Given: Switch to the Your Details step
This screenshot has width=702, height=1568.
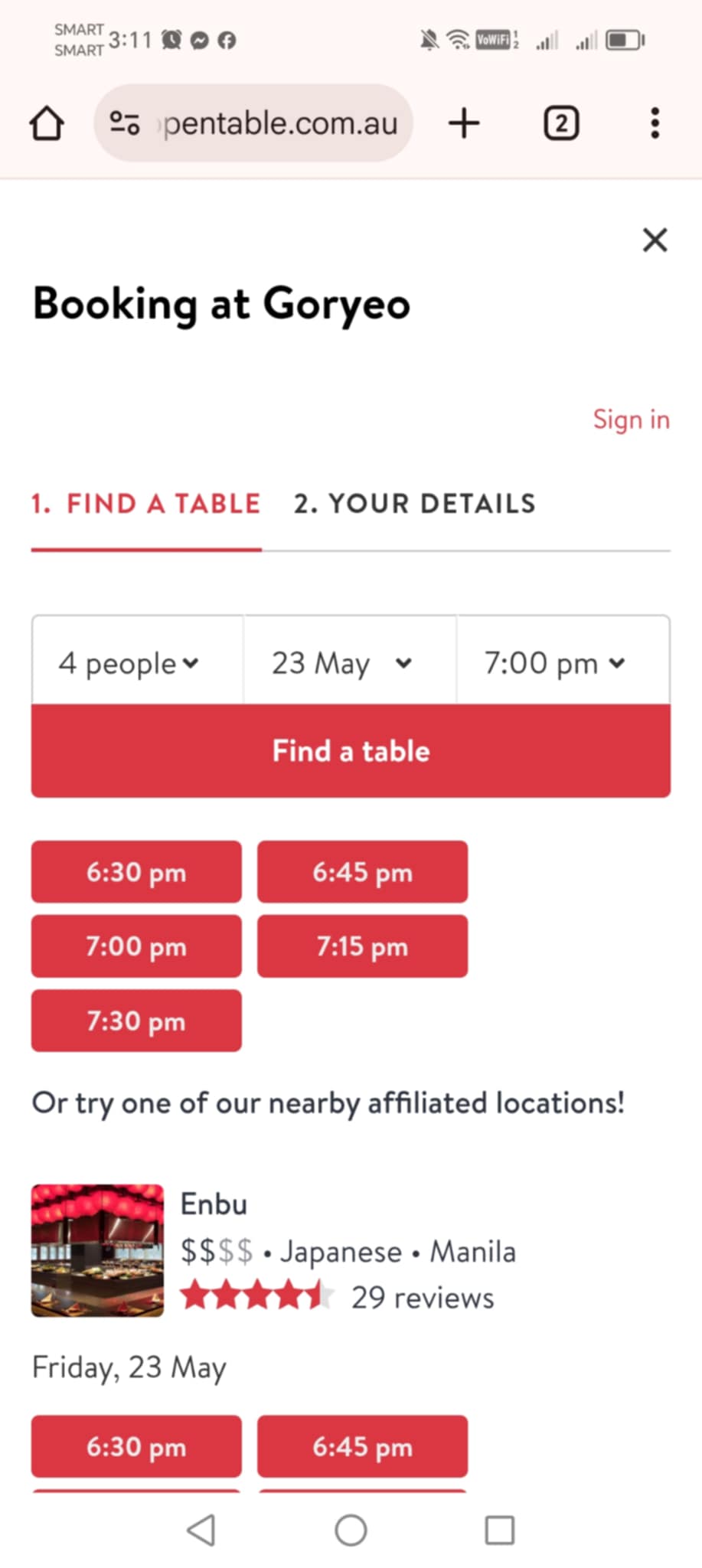Looking at the screenshot, I should click(415, 504).
